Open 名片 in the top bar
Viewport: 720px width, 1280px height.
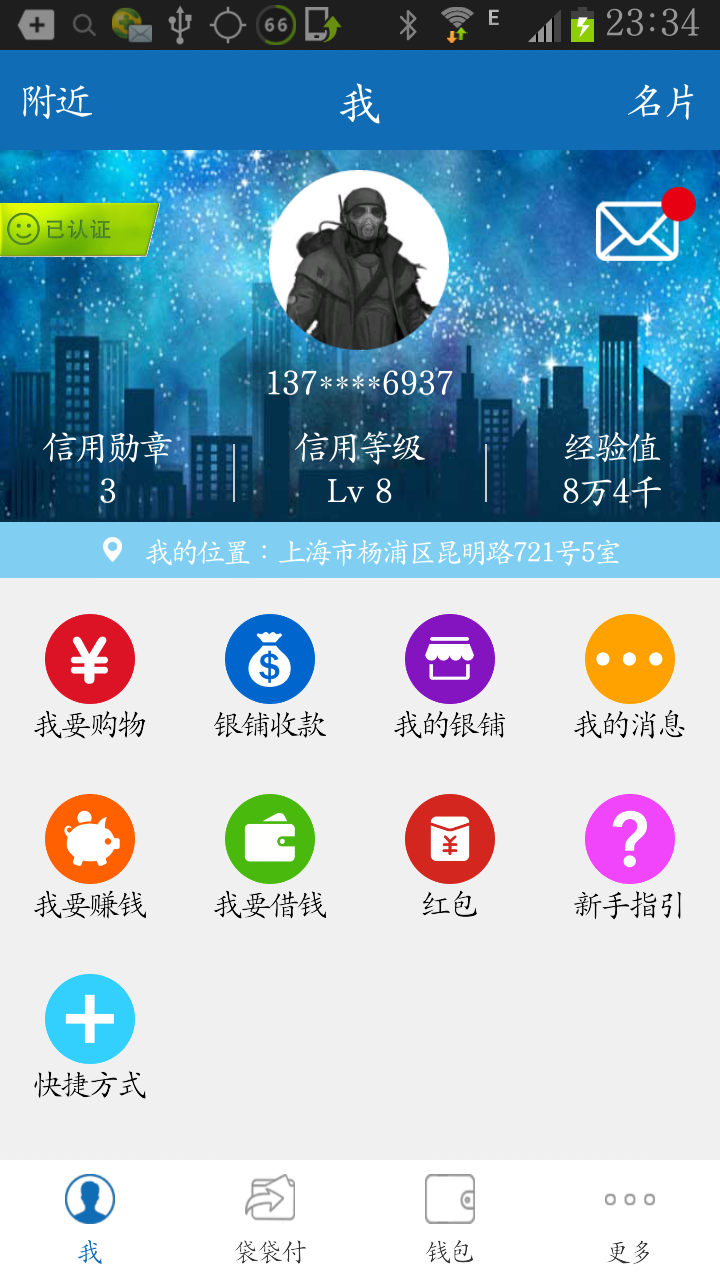[661, 102]
